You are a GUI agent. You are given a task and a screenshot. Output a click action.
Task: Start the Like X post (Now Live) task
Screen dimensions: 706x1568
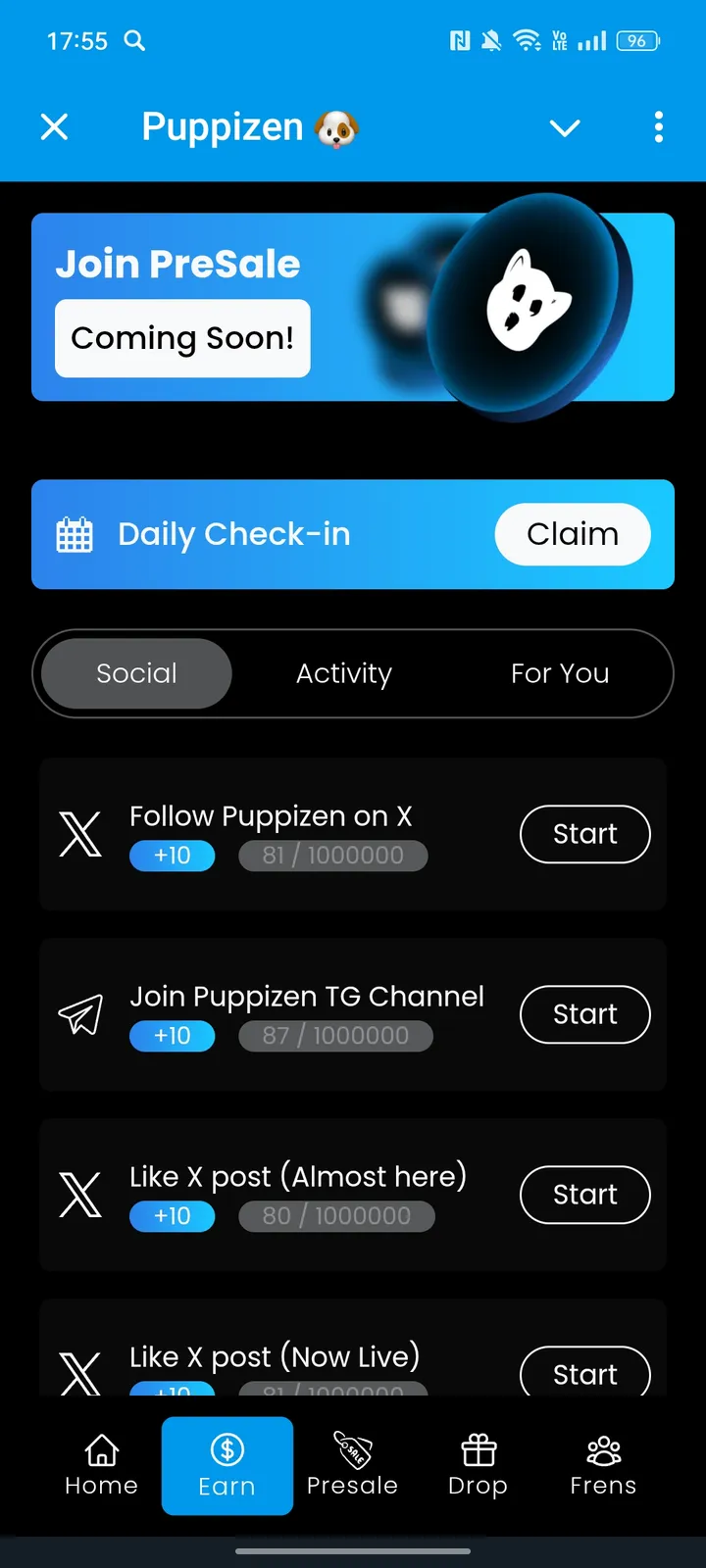tap(584, 1373)
